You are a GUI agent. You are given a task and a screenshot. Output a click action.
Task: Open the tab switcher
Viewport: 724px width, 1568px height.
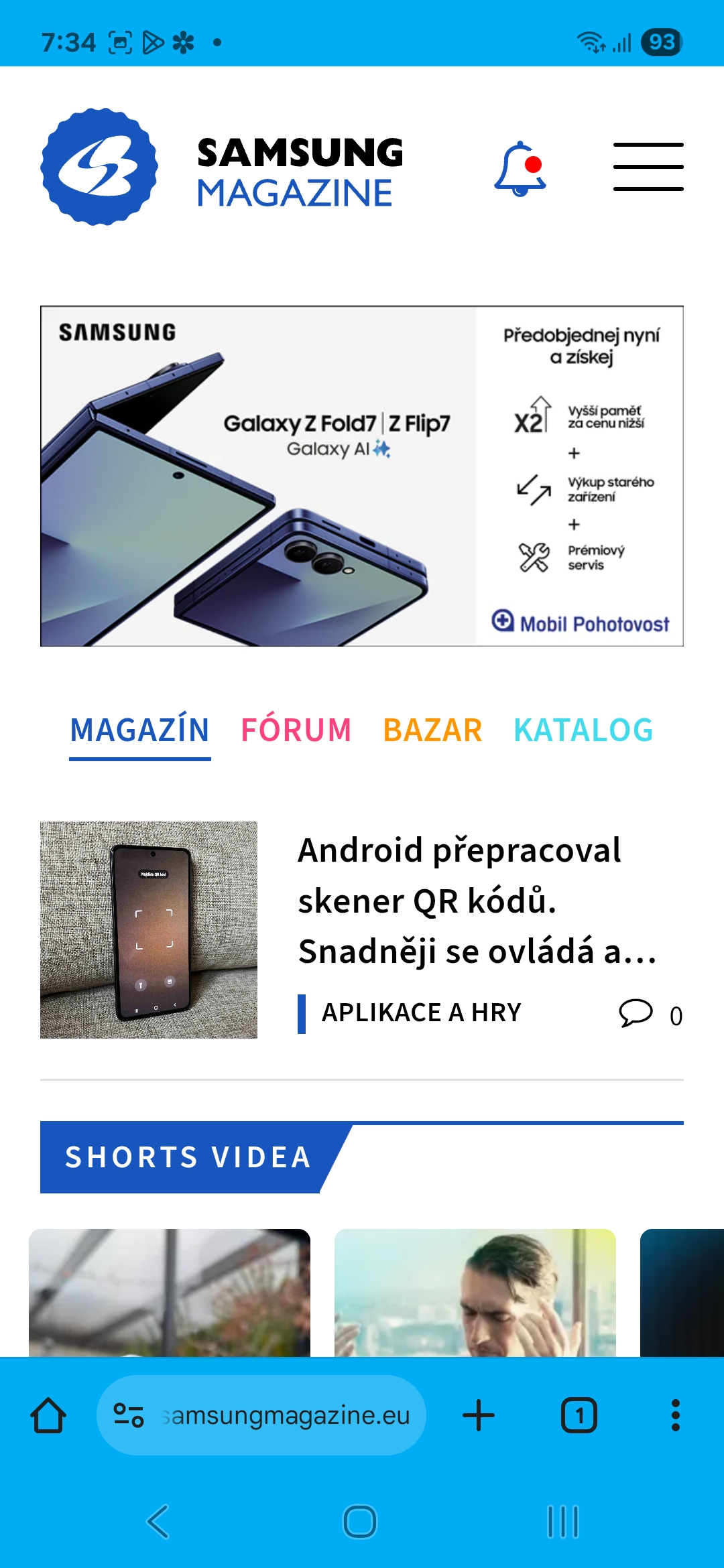pyautogui.click(x=579, y=1415)
